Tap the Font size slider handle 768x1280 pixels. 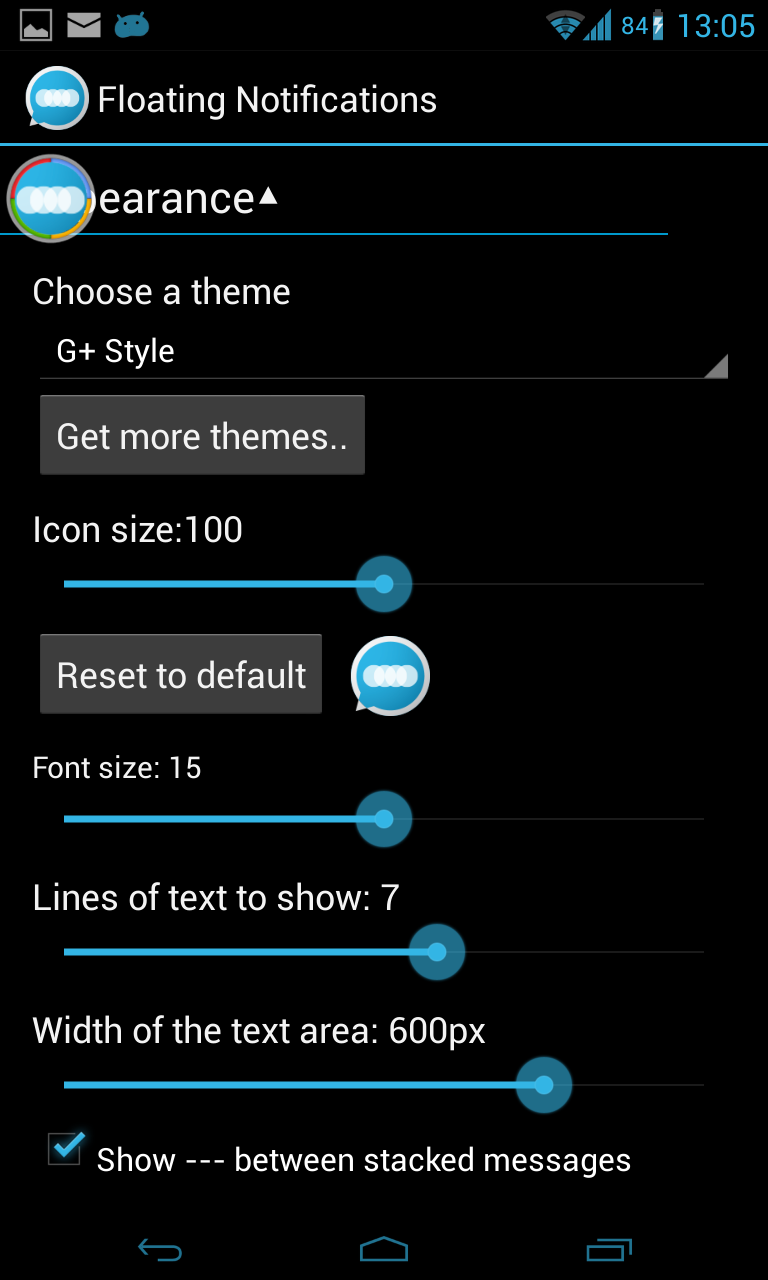(x=384, y=819)
